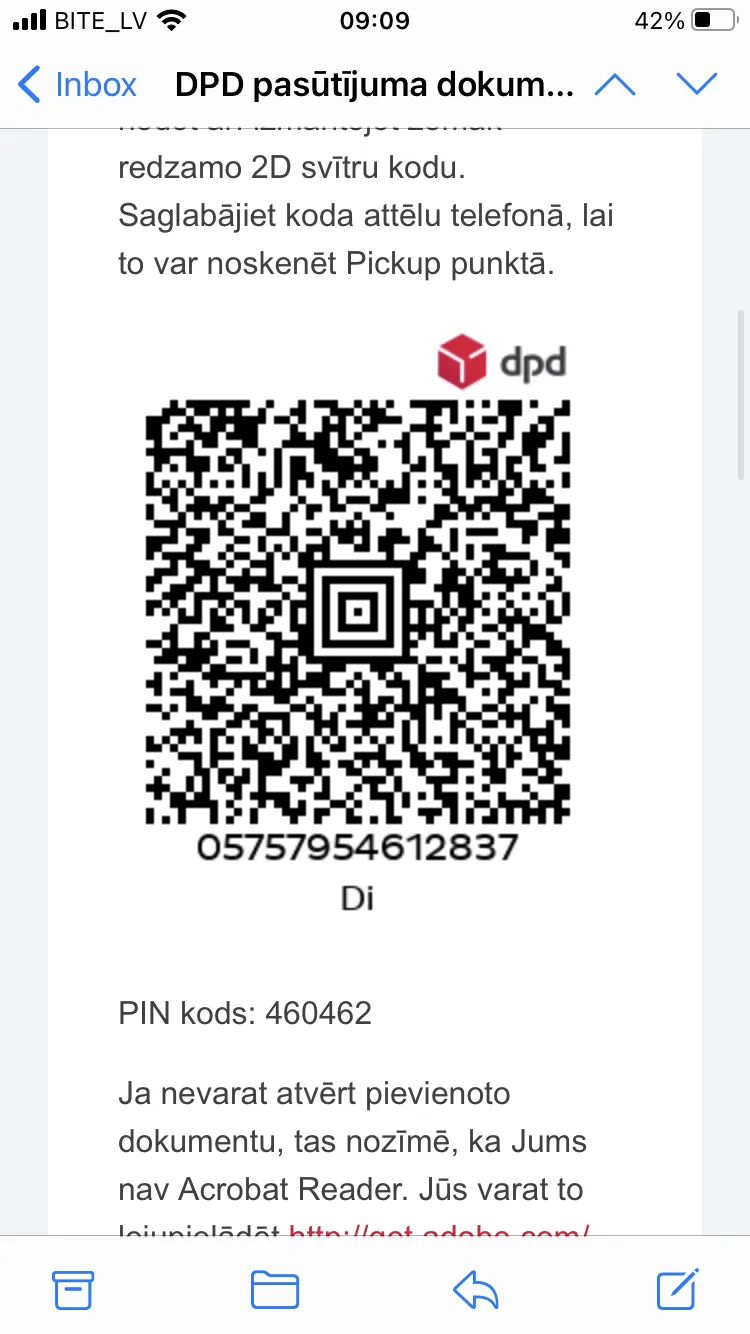This screenshot has width=750, height=1334.
Task: Move email to a folder
Action: pos(275,1289)
